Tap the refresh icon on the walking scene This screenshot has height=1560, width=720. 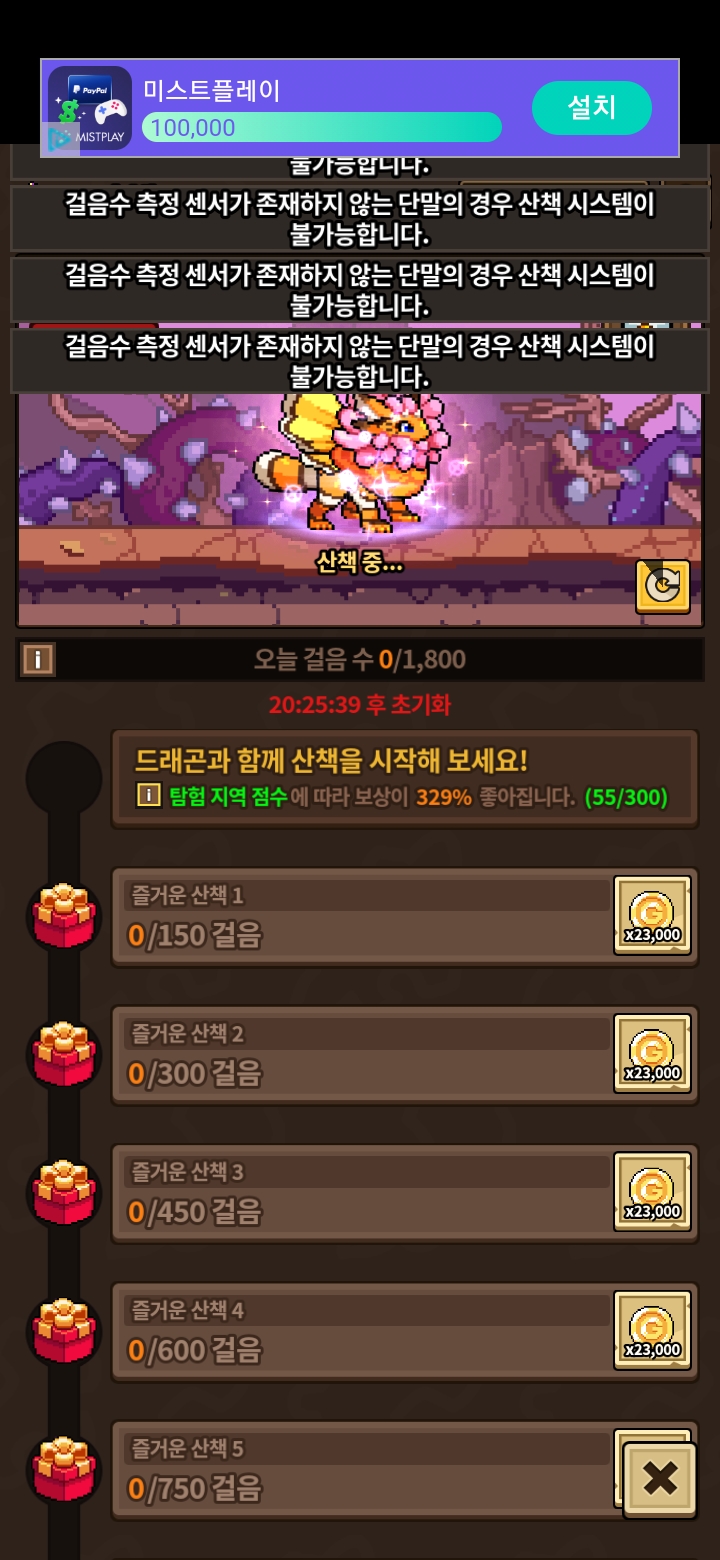click(x=662, y=586)
